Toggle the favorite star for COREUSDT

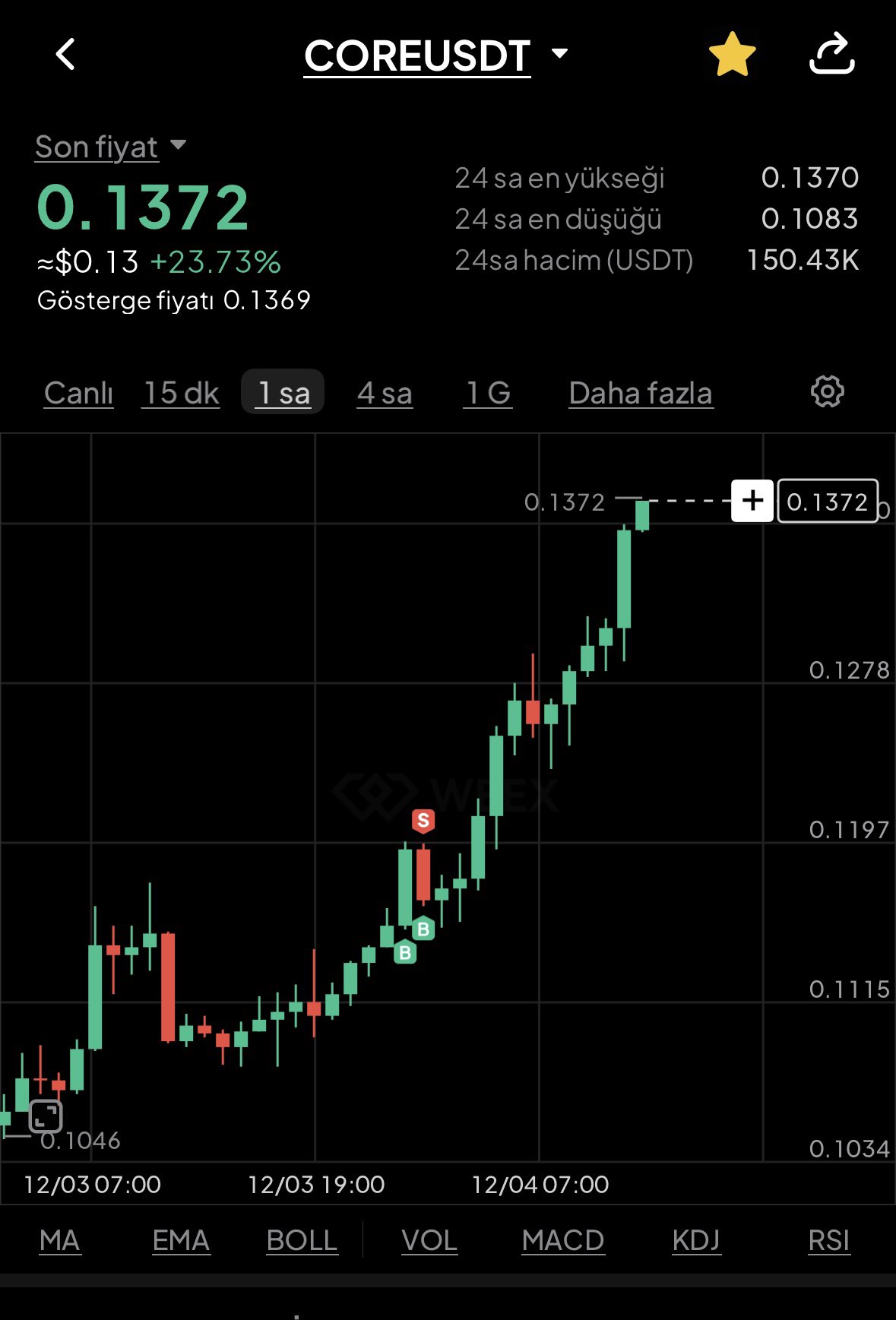pos(732,55)
